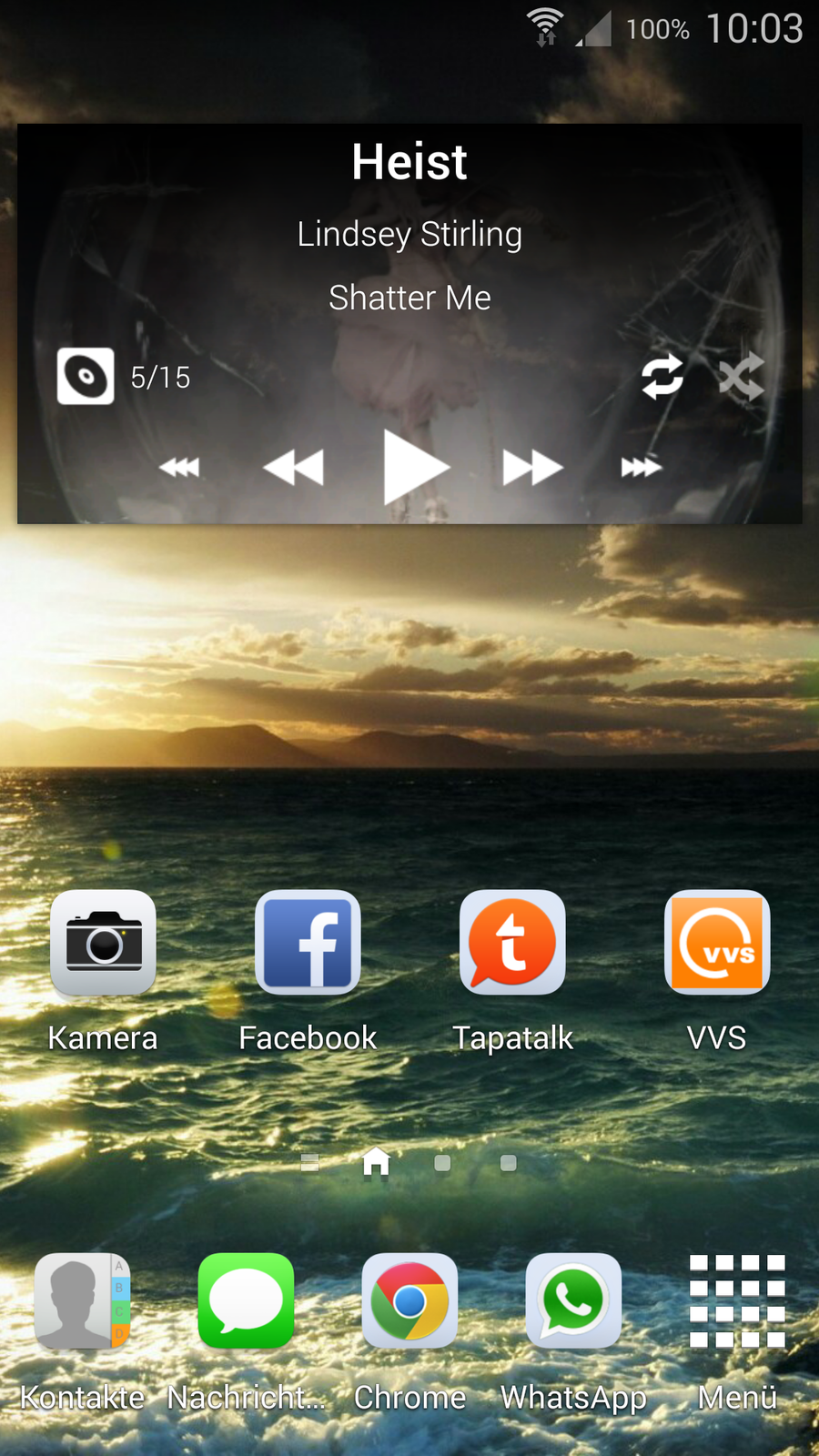819x1456 pixels.
Task: Open WhatsApp
Action: pos(573,1301)
